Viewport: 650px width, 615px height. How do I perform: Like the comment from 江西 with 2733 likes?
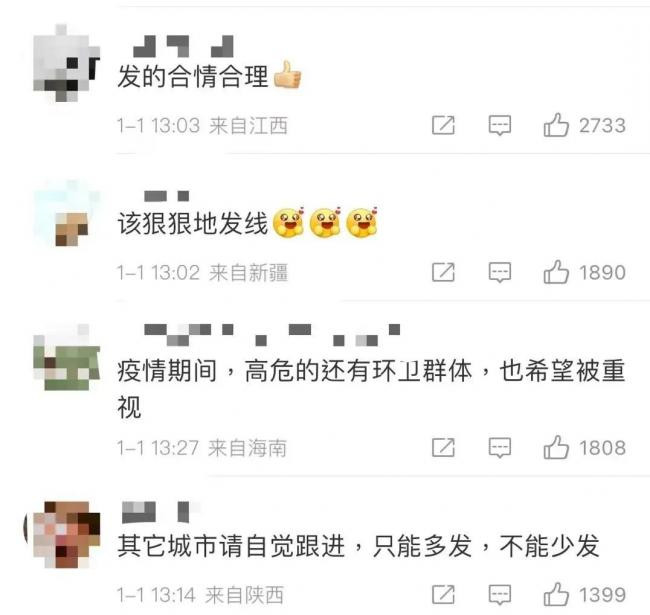coord(556,126)
